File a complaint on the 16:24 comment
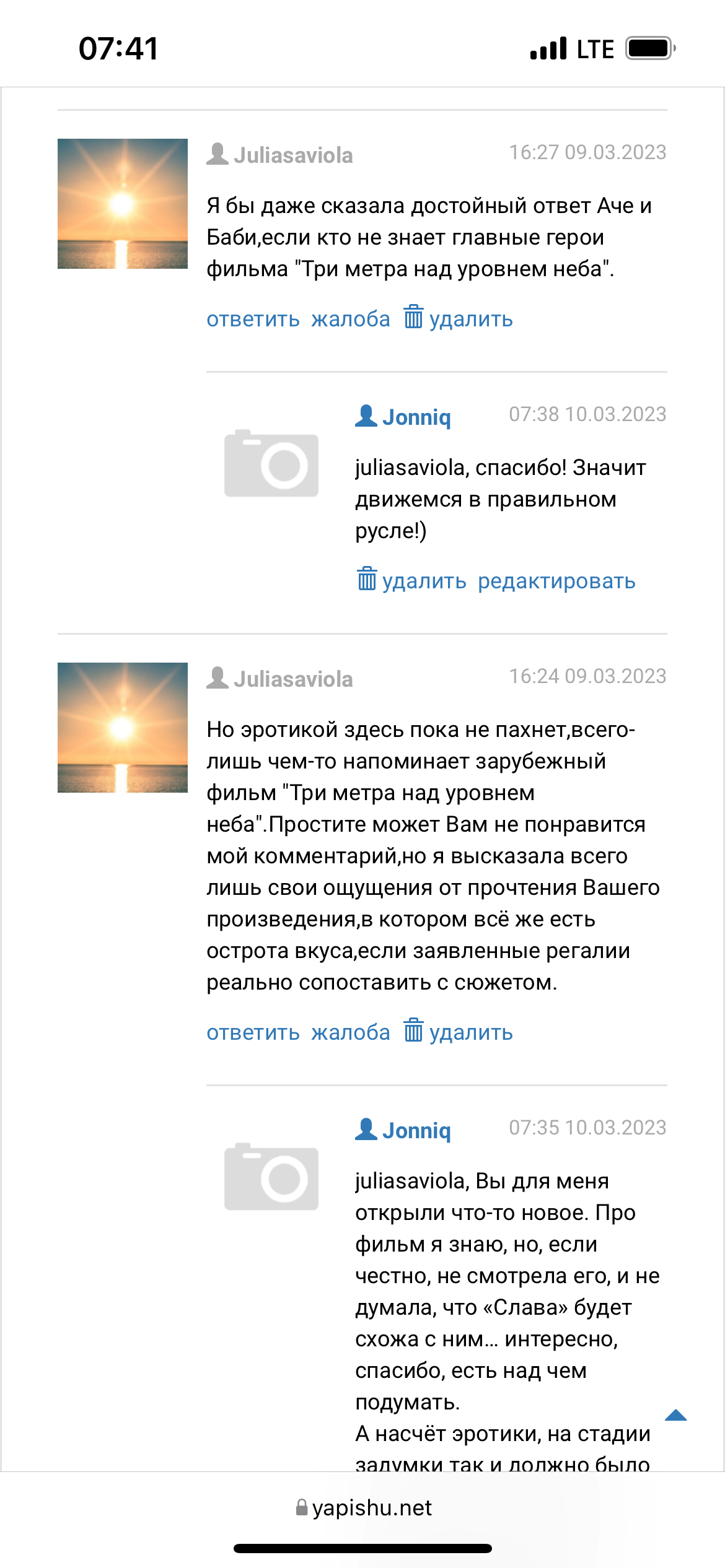This screenshot has height=1568, width=725. [351, 1032]
